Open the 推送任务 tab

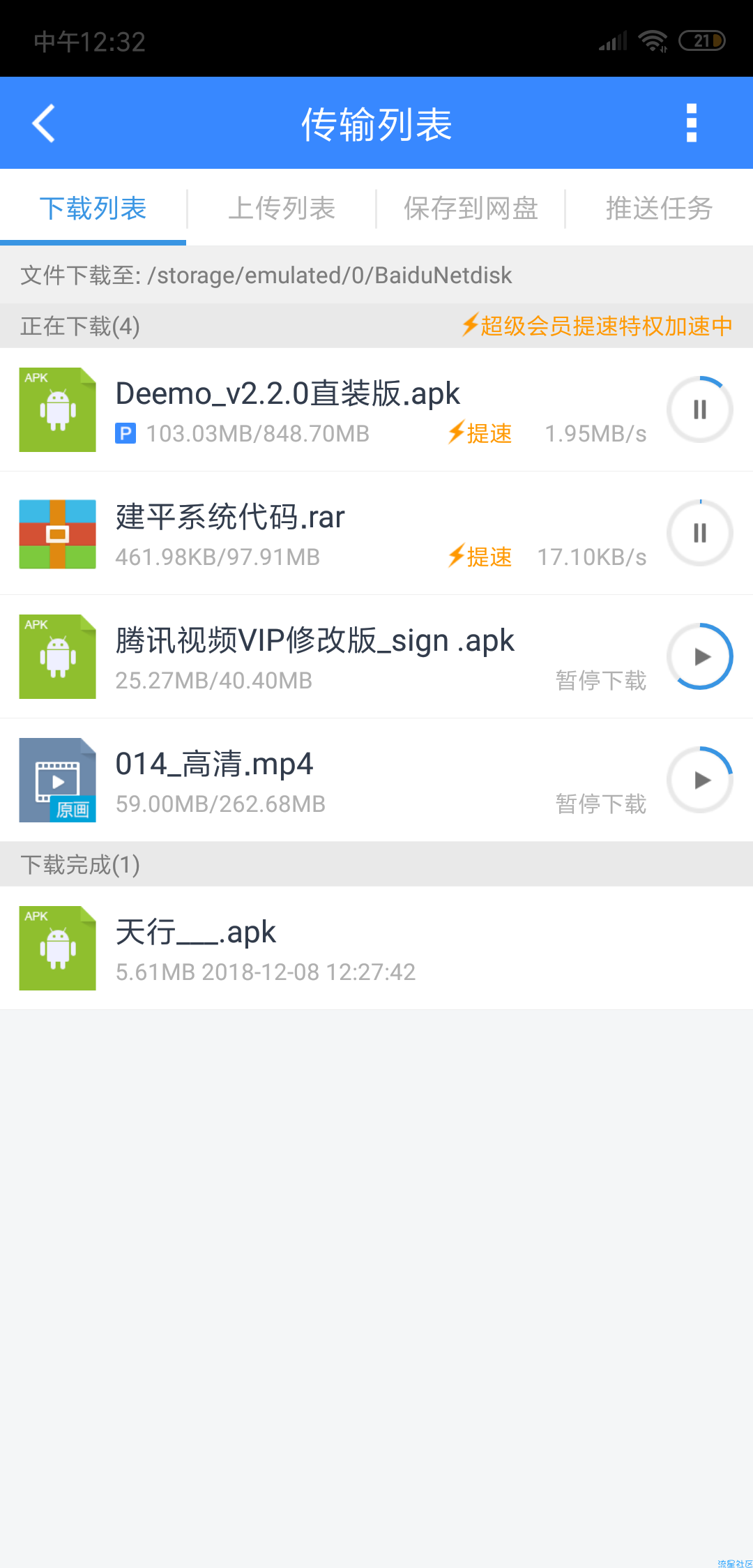click(x=659, y=208)
